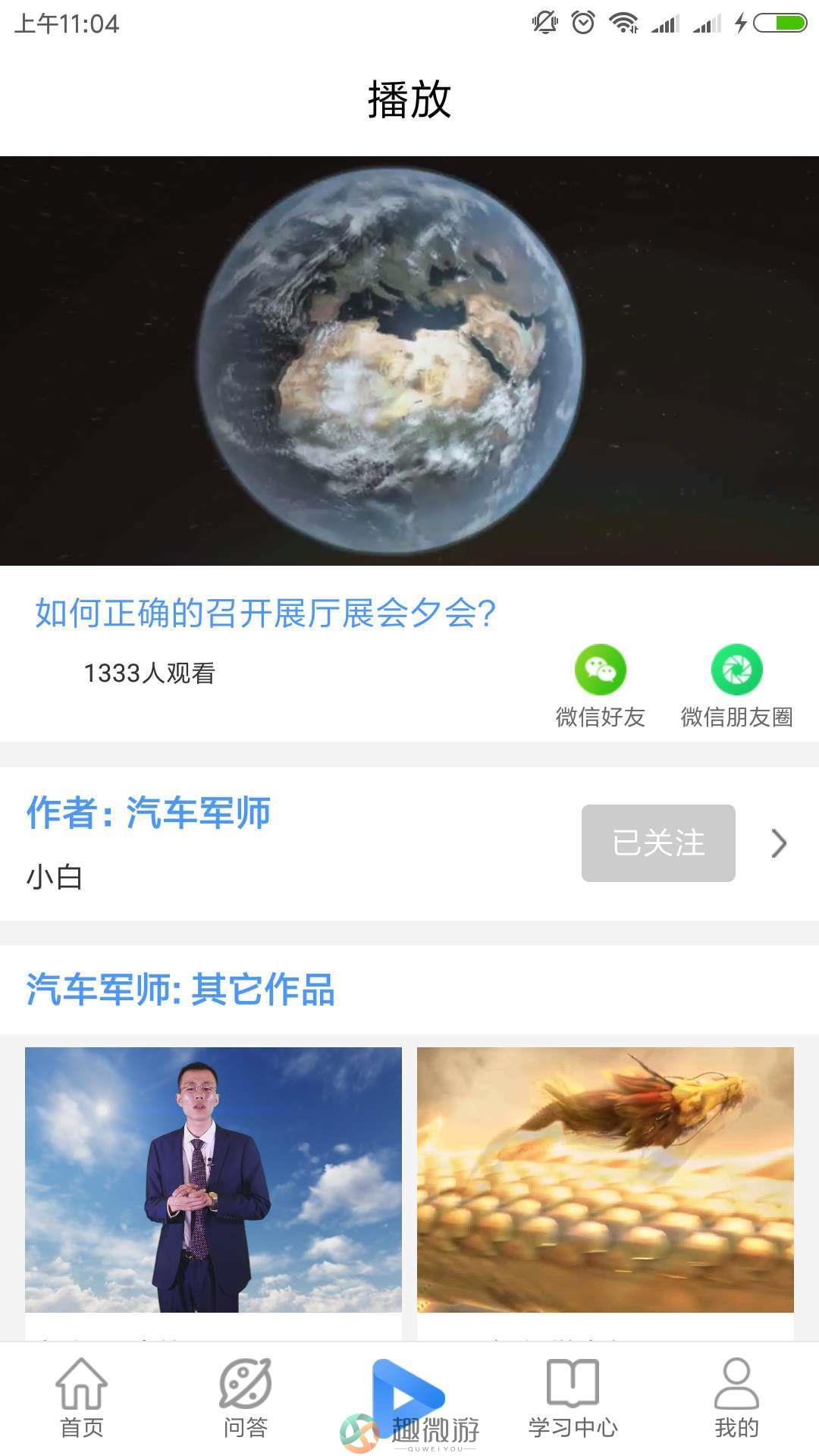
Task: Open the video with the suited presenter
Action: click(x=213, y=1179)
